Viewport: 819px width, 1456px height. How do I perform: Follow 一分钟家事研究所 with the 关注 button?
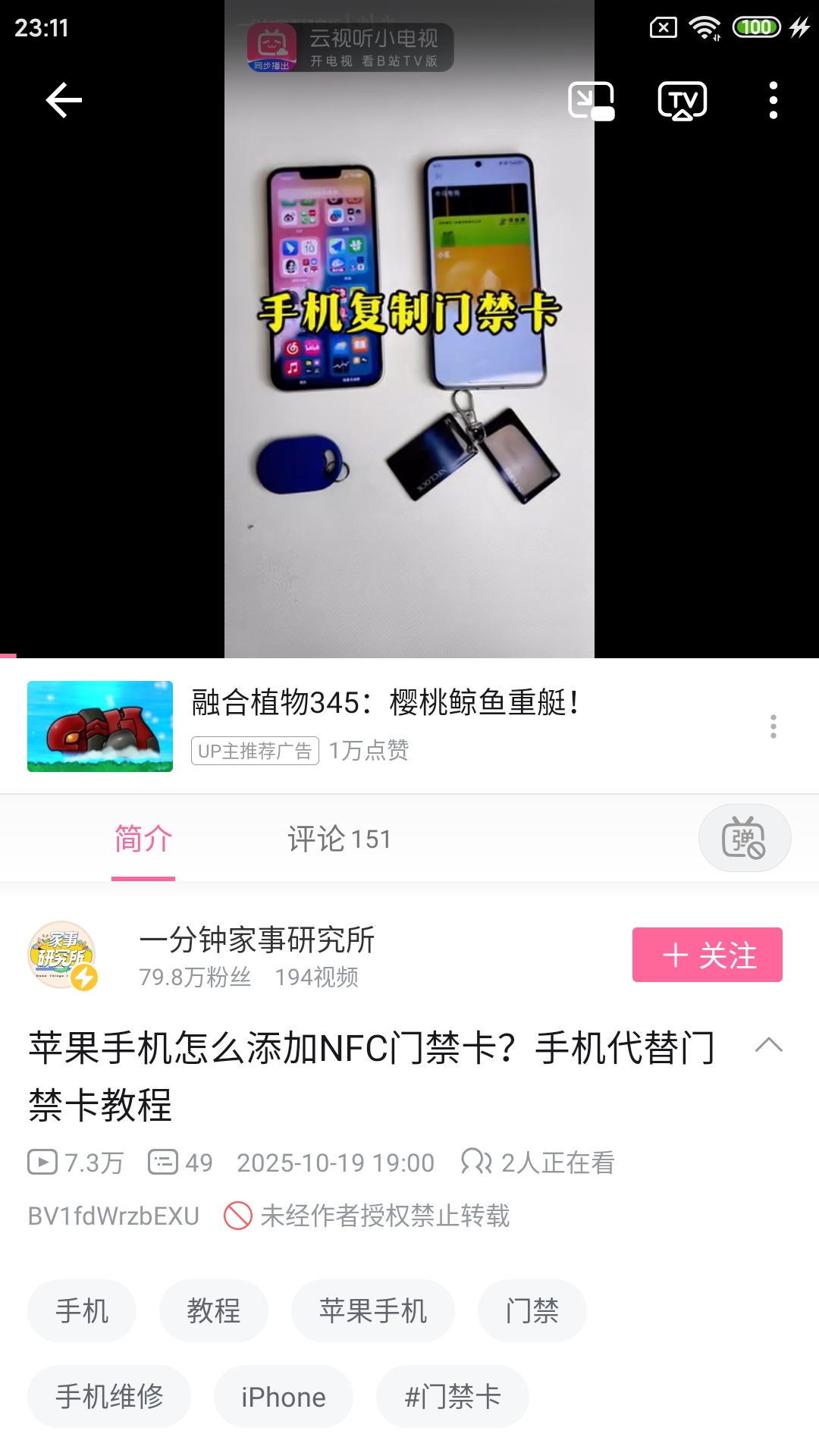point(707,955)
